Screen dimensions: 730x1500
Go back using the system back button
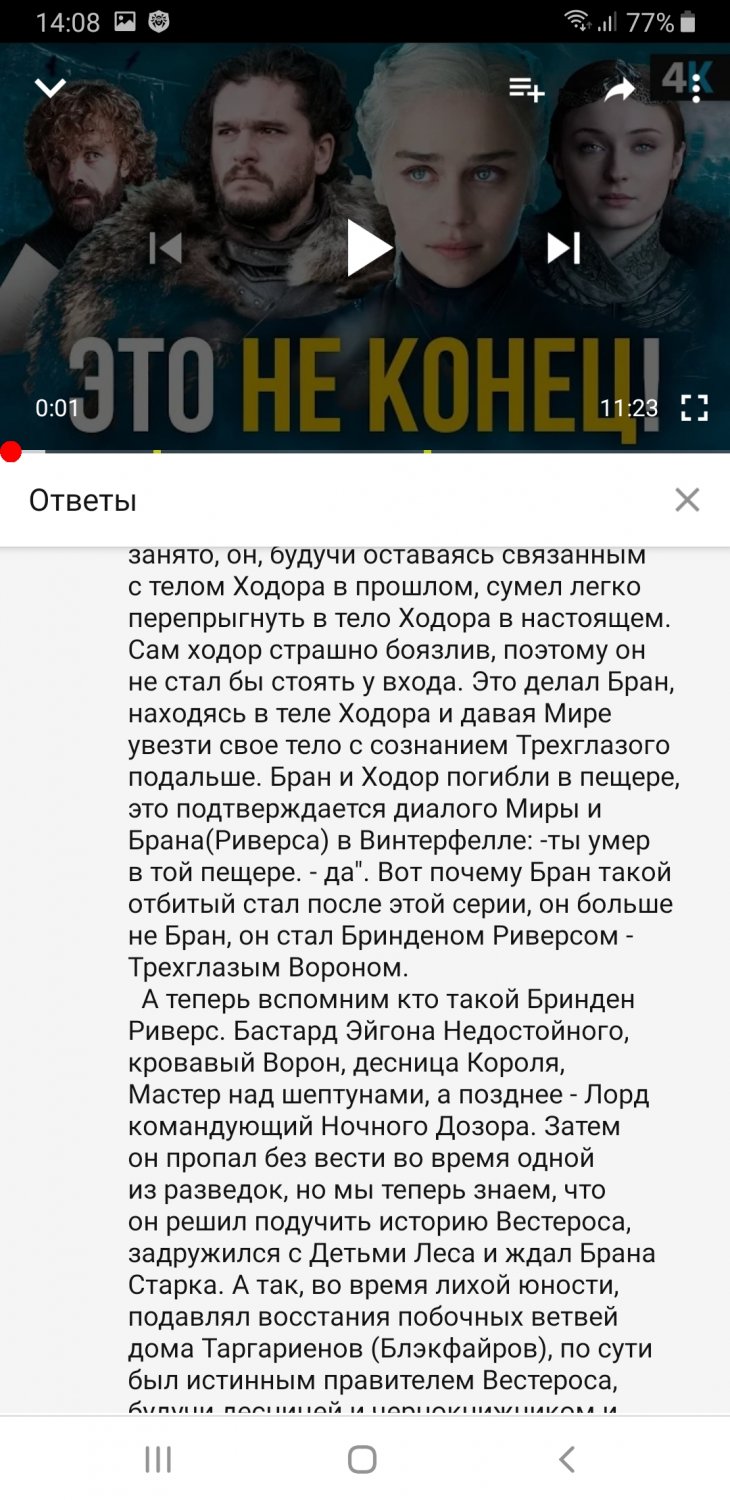(x=566, y=1460)
